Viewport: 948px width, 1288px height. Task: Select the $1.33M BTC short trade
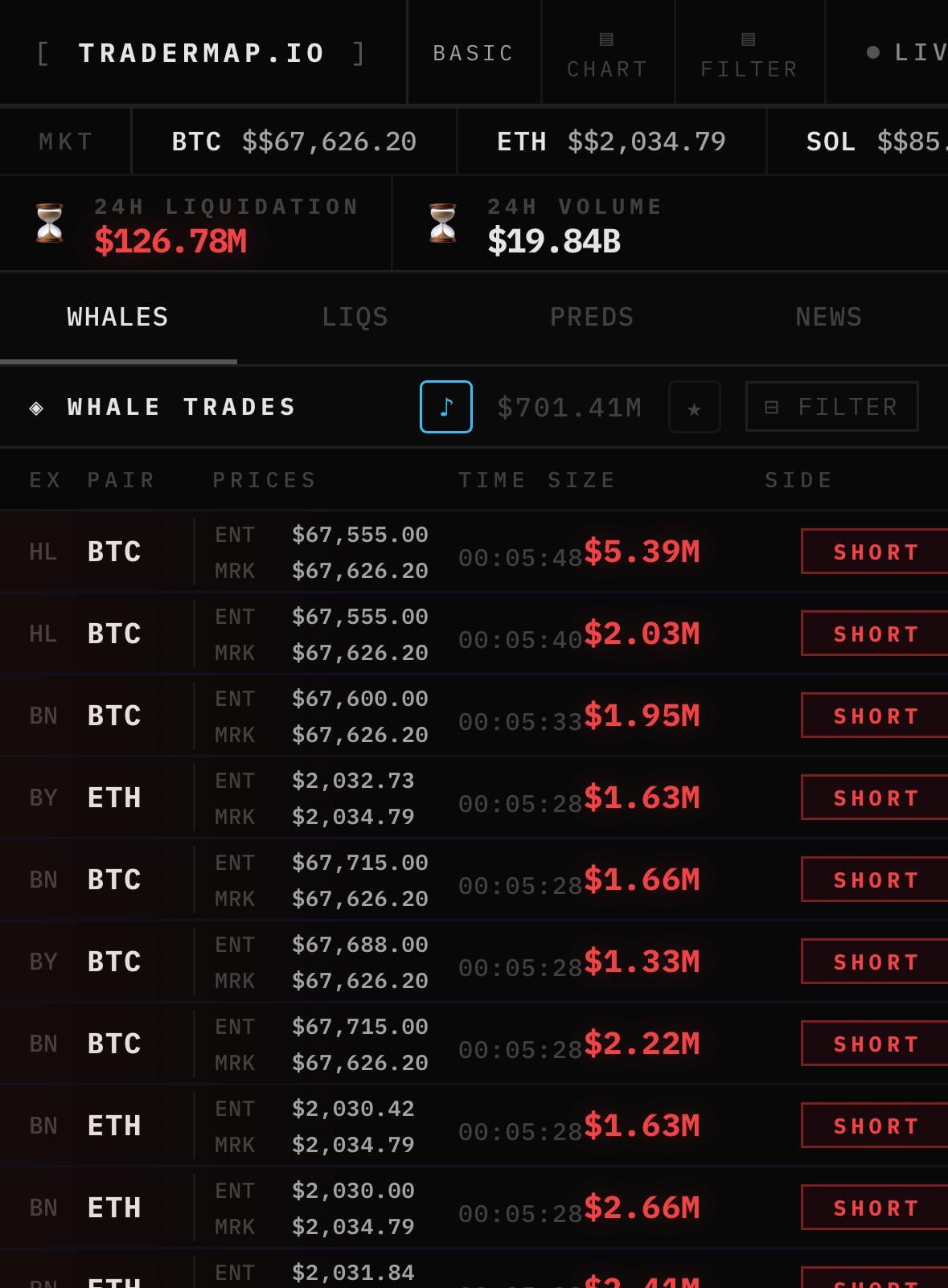pyautogui.click(x=474, y=962)
